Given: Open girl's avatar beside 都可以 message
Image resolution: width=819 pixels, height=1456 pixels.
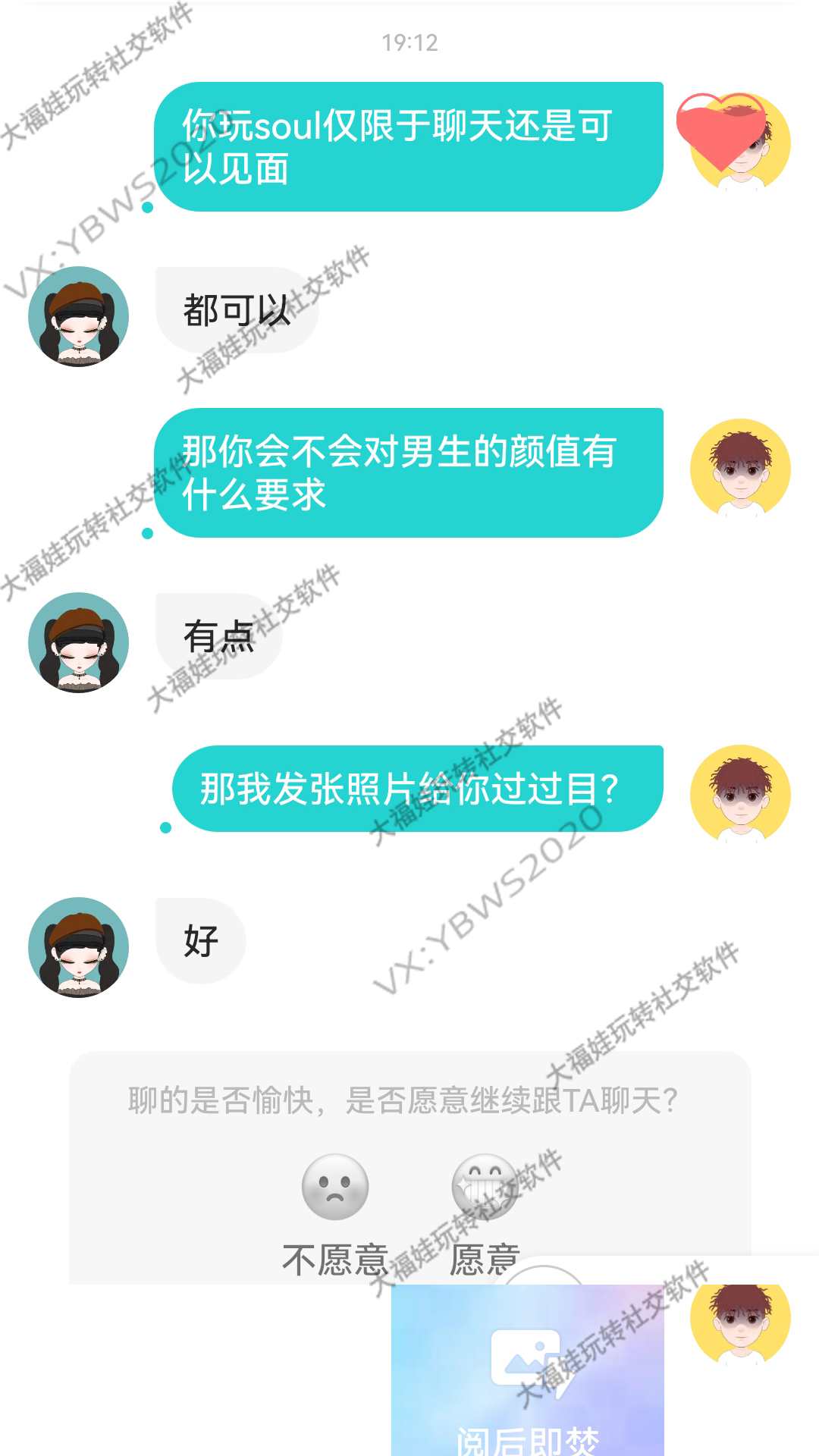Looking at the screenshot, I should tap(78, 316).
